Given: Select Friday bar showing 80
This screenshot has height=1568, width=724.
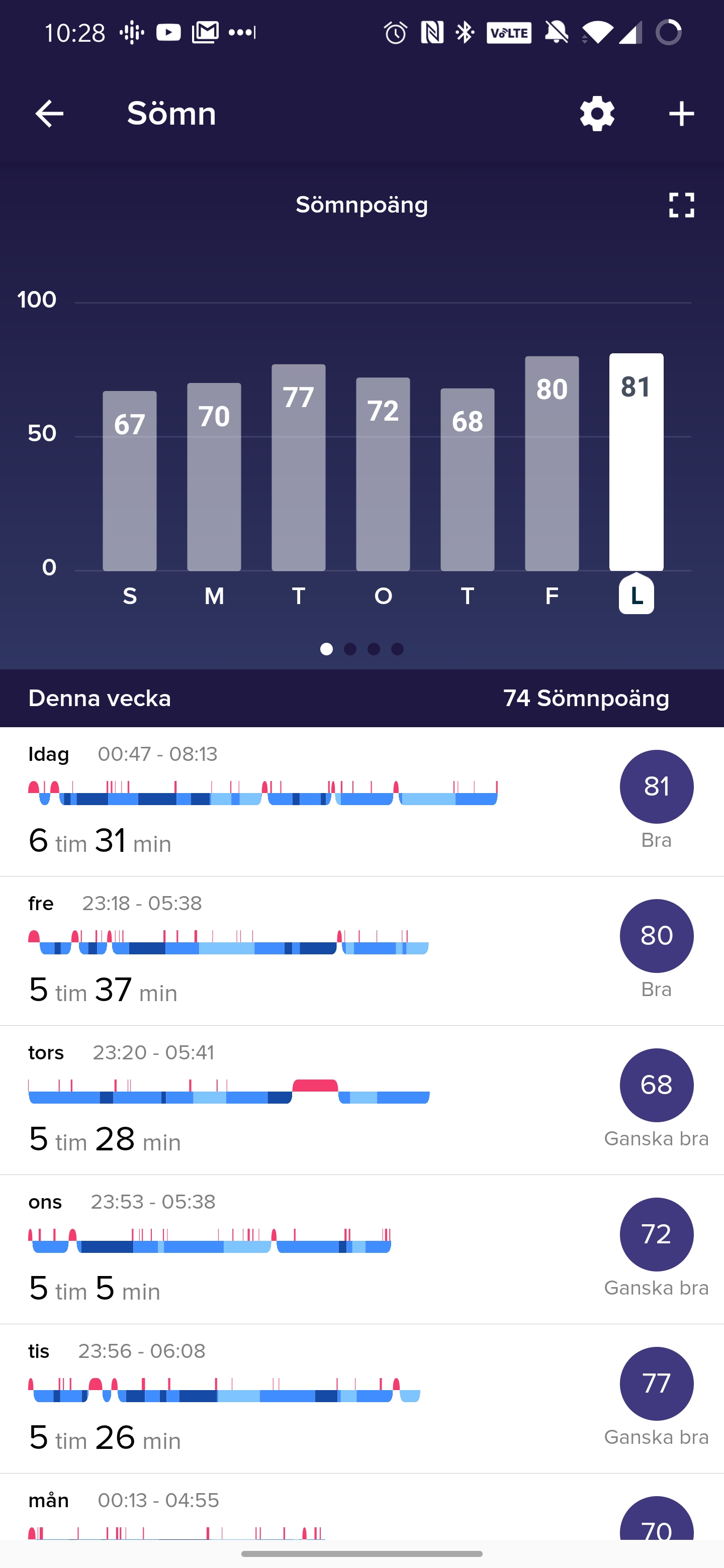Looking at the screenshot, I should point(552,463).
